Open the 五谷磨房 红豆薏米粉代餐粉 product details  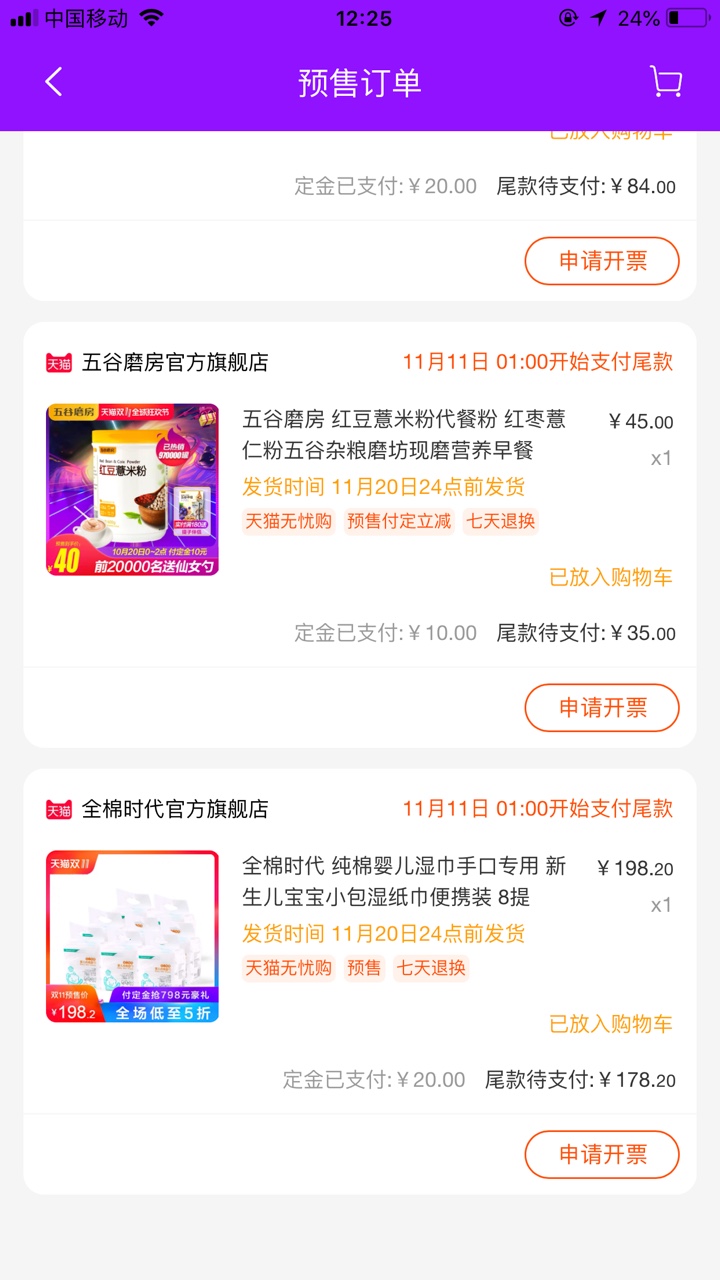404,434
